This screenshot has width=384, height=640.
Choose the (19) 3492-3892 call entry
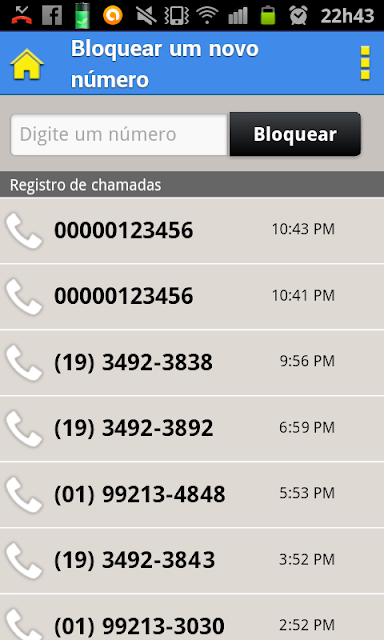(x=192, y=429)
